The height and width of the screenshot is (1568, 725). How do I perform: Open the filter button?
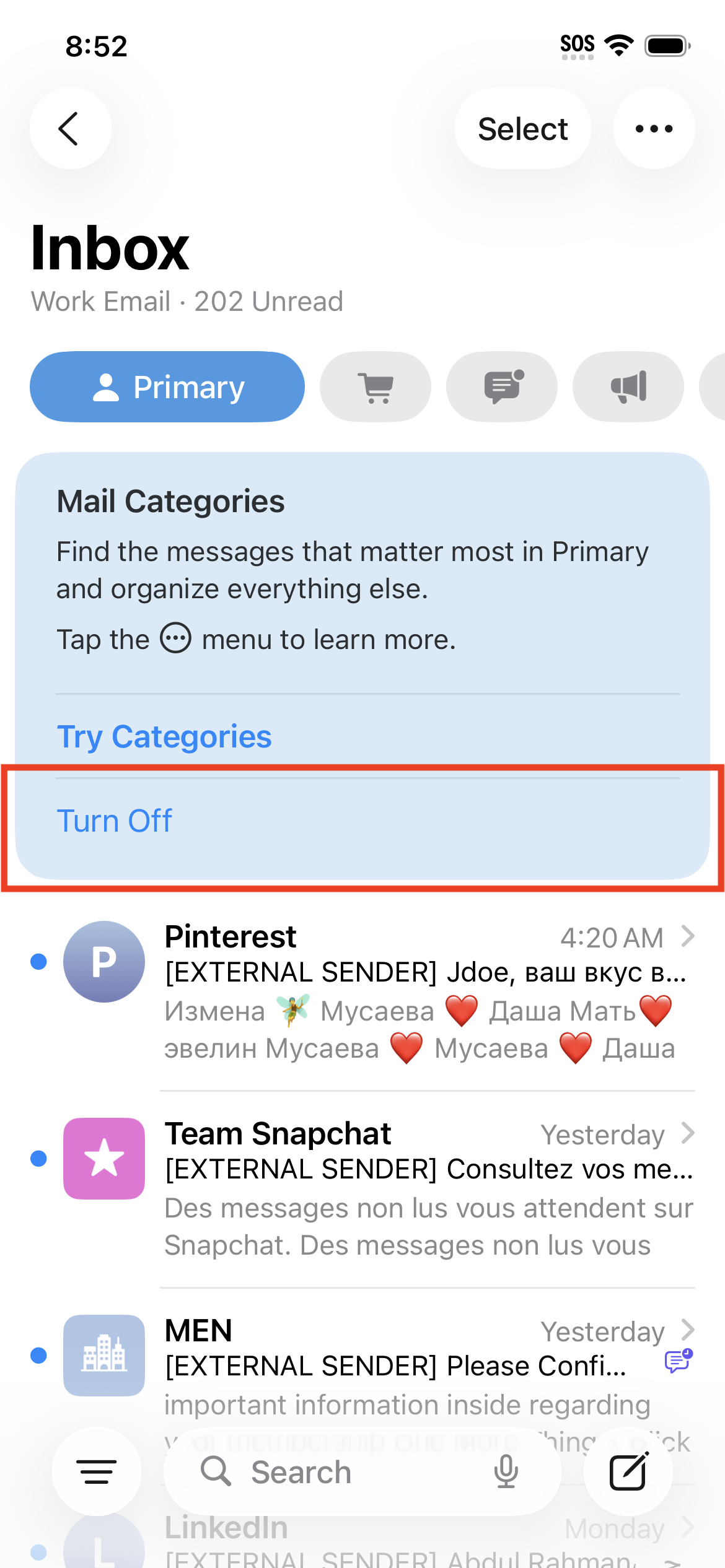pyautogui.click(x=97, y=1471)
